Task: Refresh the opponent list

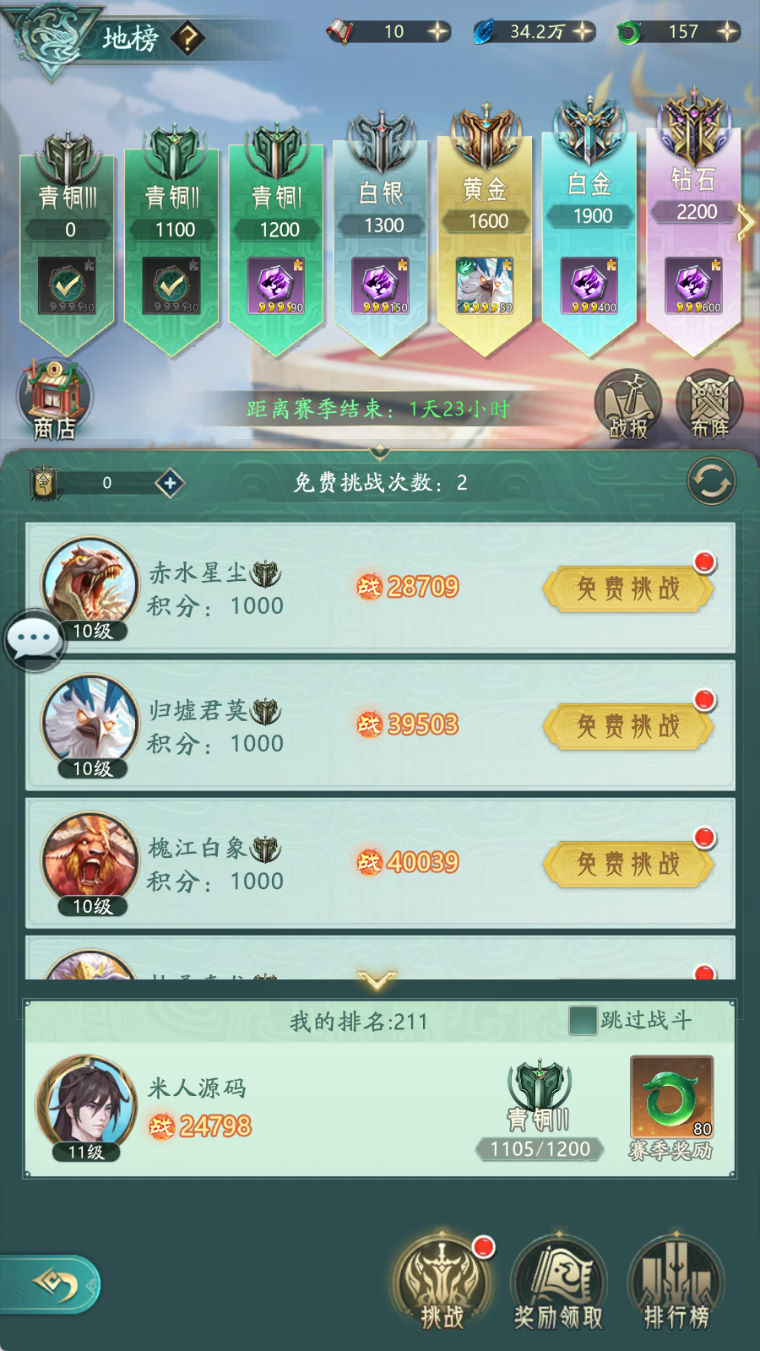Action: pos(711,483)
